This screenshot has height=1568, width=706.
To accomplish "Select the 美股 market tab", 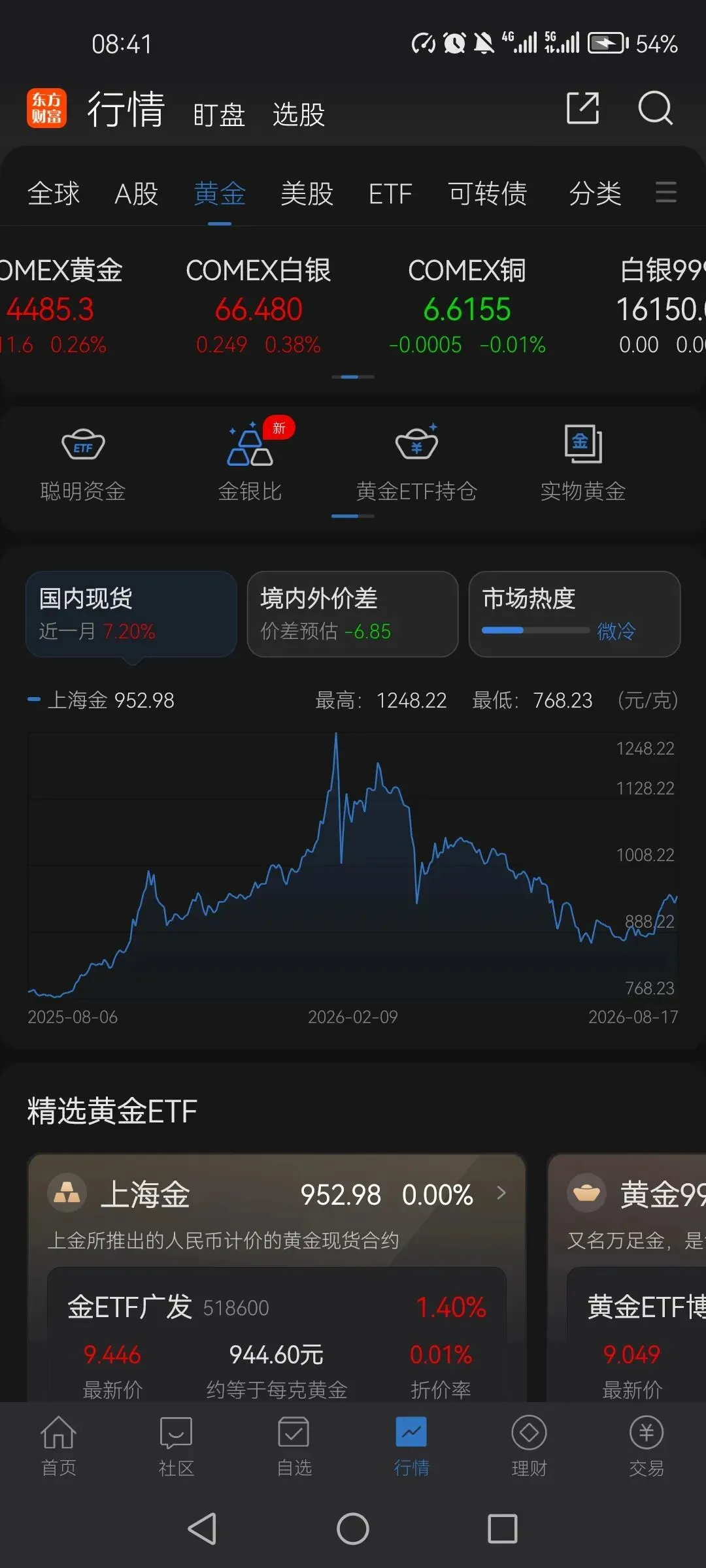I will click(x=307, y=193).
